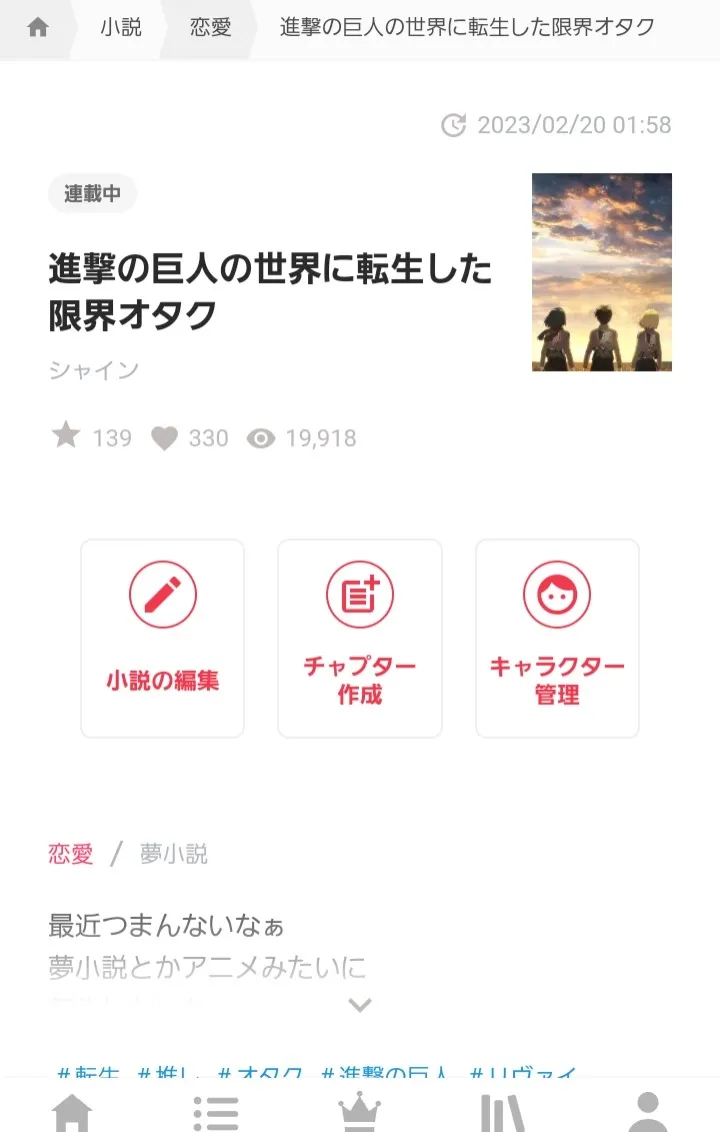Image resolution: width=720 pixels, height=1132 pixels.
Task: Open the profile account tab
Action: click(647, 1112)
